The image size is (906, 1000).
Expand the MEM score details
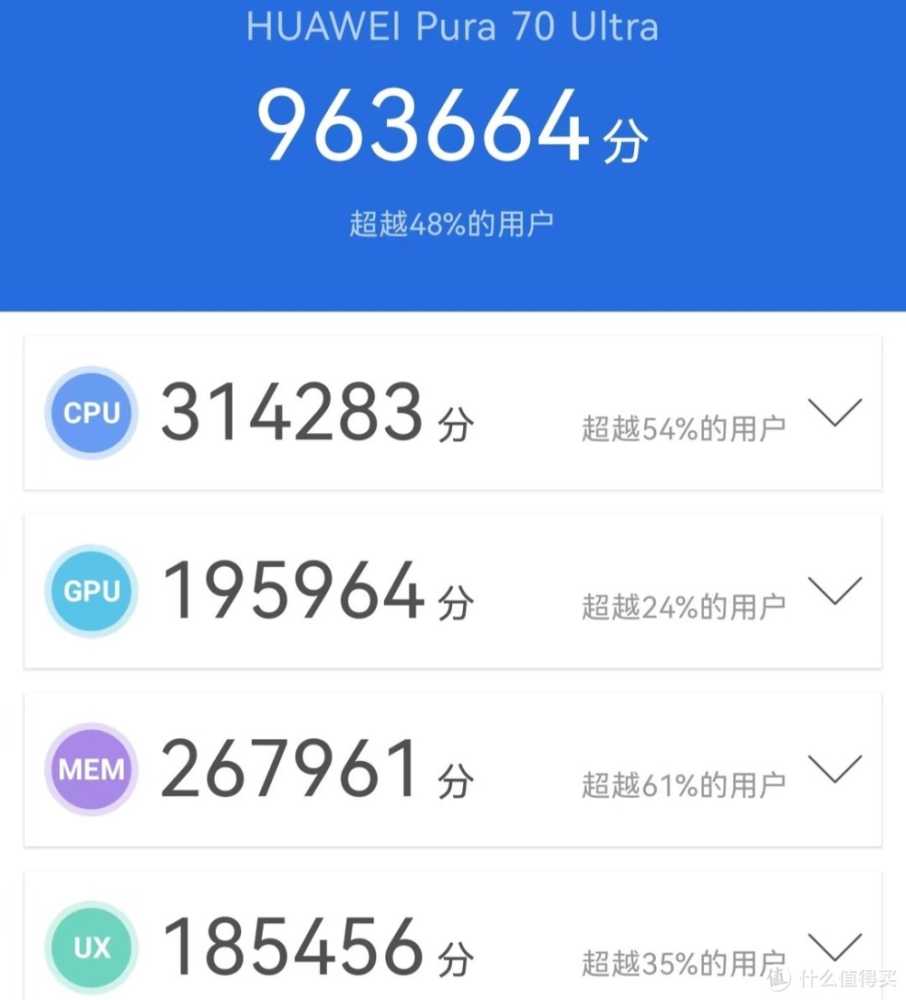[x=837, y=770]
